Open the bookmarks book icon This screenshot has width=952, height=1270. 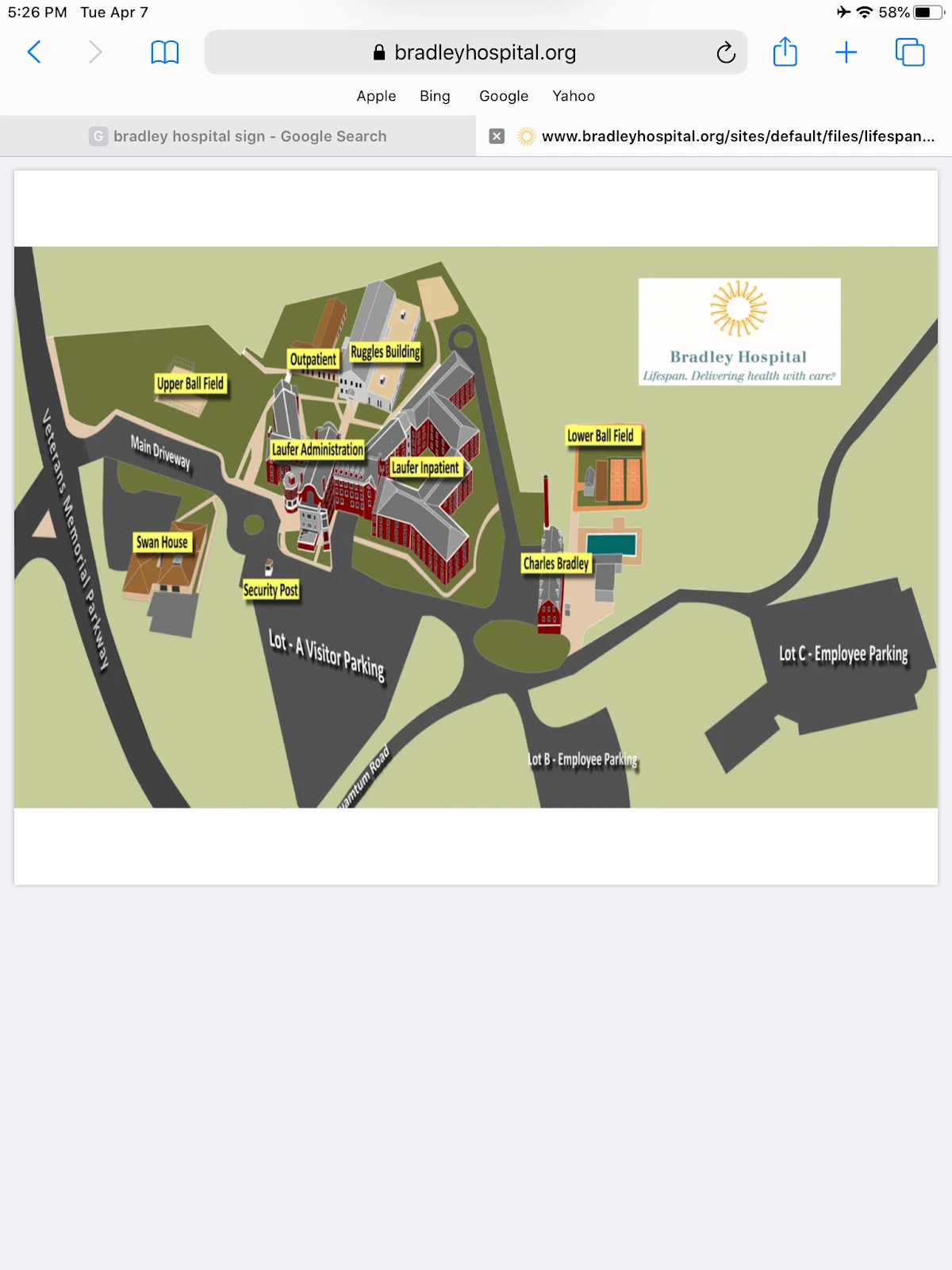point(164,52)
